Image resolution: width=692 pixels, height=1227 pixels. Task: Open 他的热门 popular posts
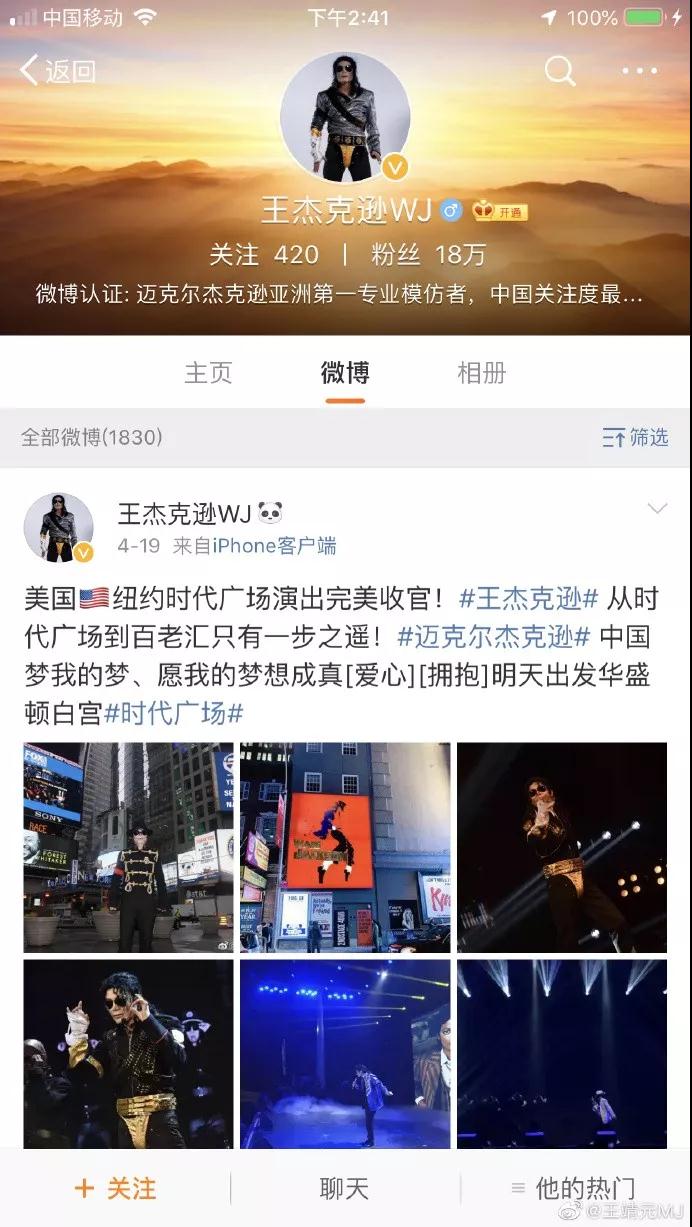click(x=574, y=1188)
